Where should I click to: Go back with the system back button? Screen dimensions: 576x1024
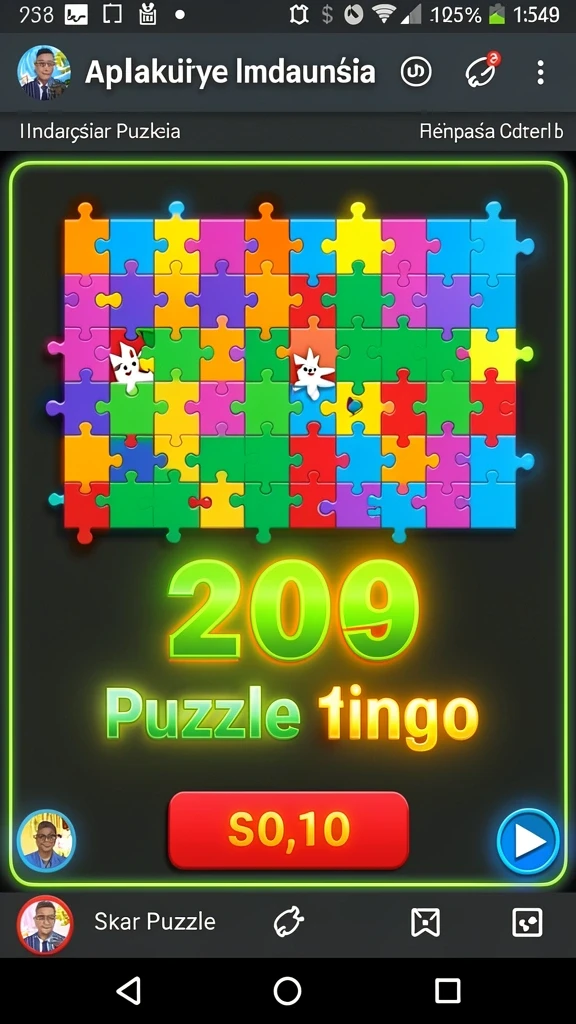[129, 990]
